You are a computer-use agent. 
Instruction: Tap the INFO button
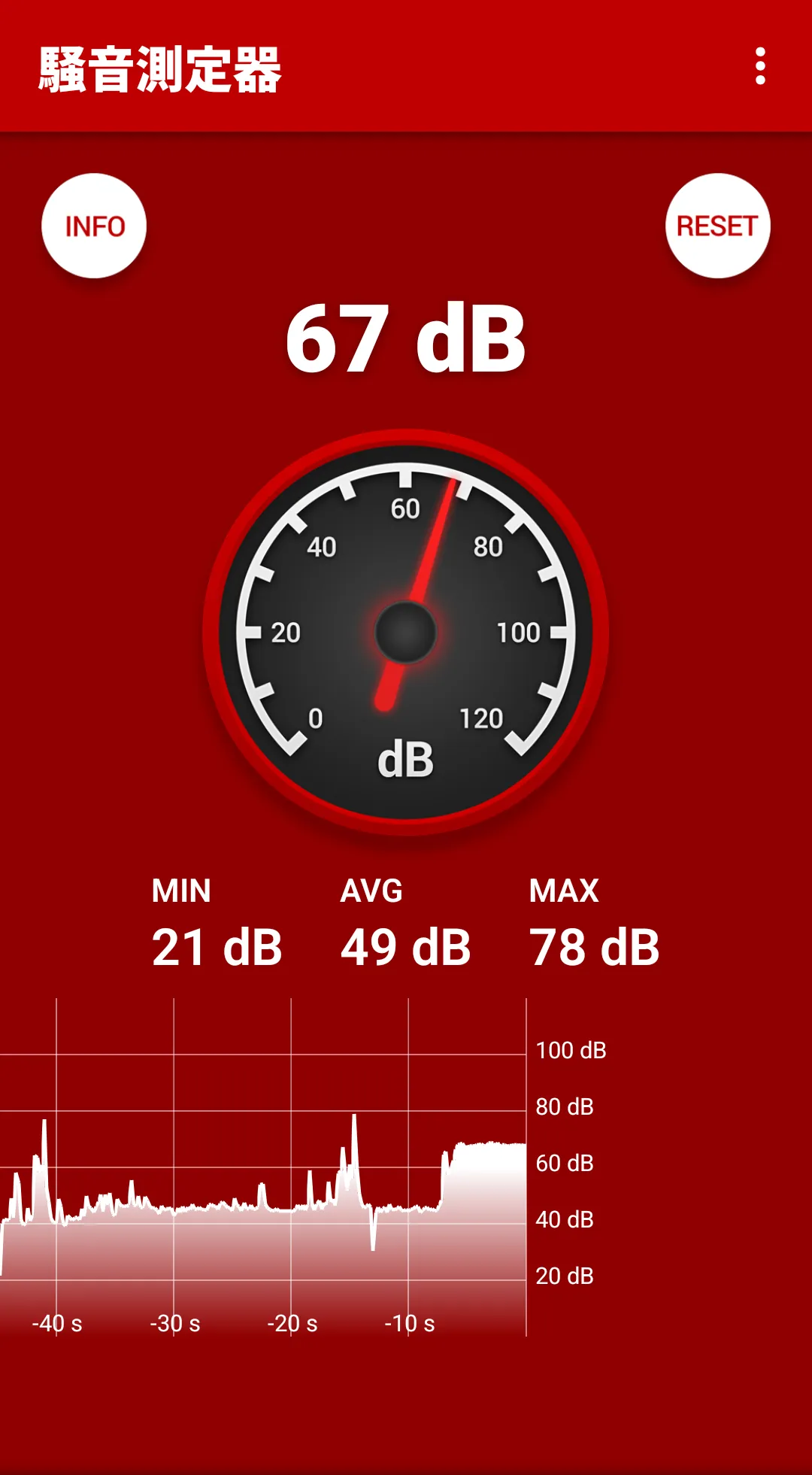point(94,226)
